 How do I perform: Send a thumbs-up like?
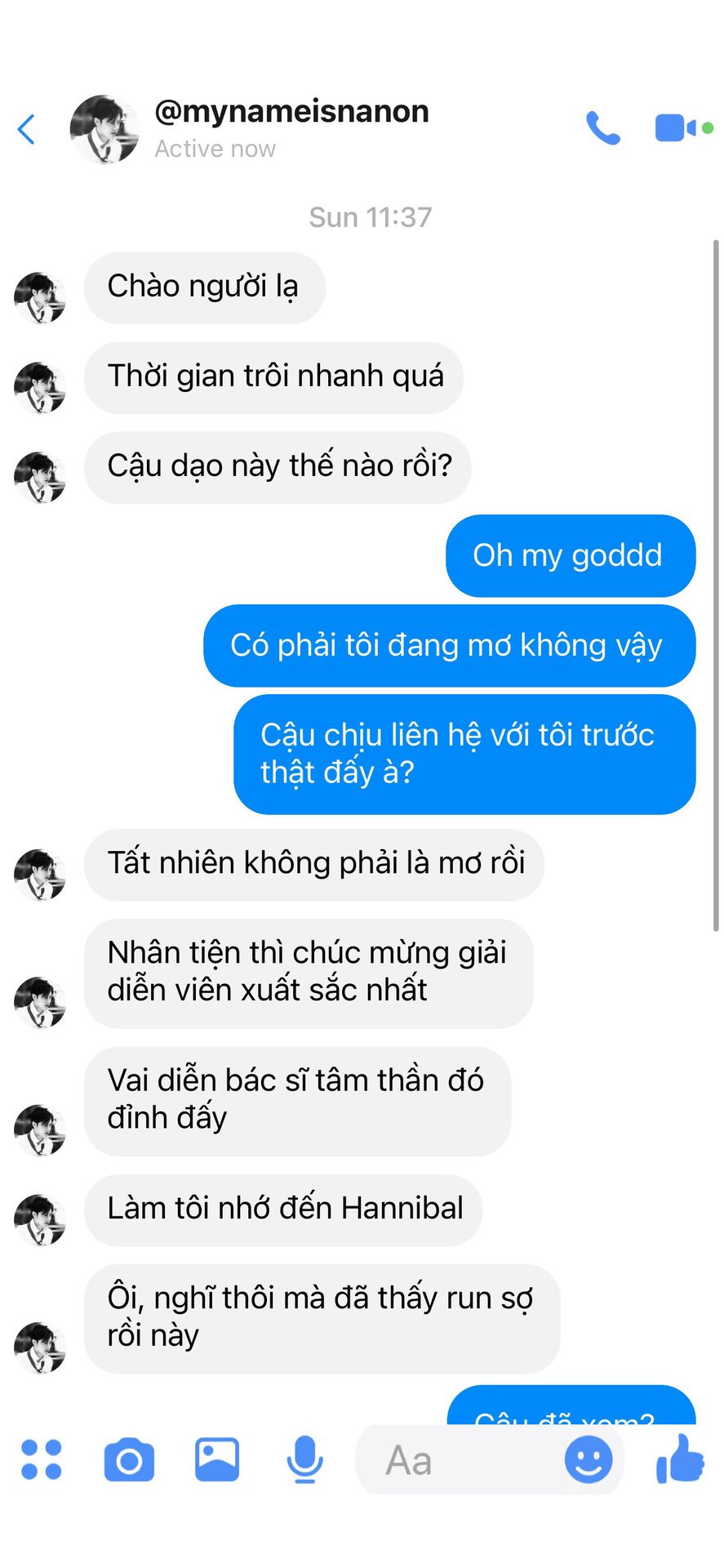coord(680,1459)
